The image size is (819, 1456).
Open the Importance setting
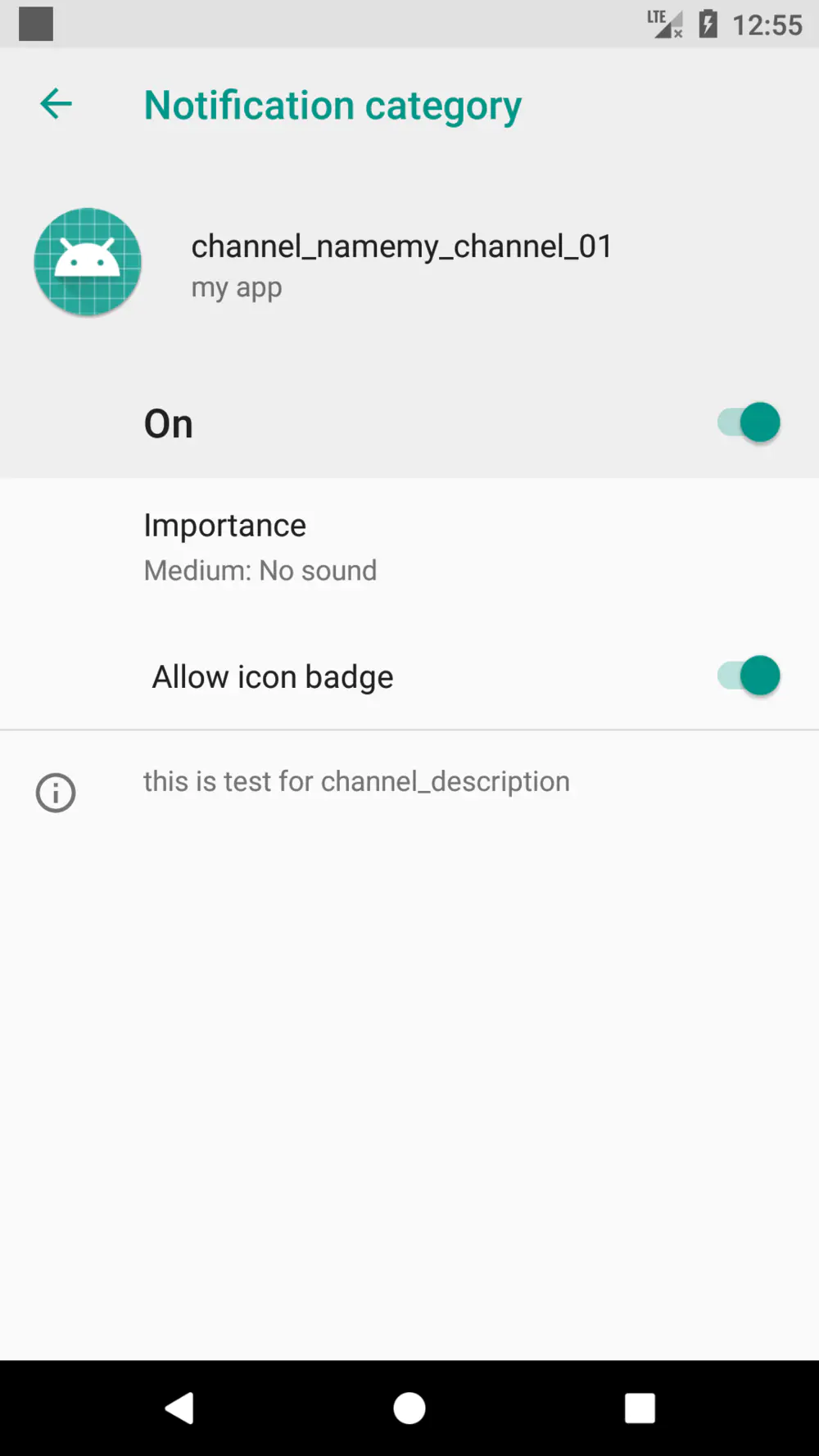click(409, 548)
